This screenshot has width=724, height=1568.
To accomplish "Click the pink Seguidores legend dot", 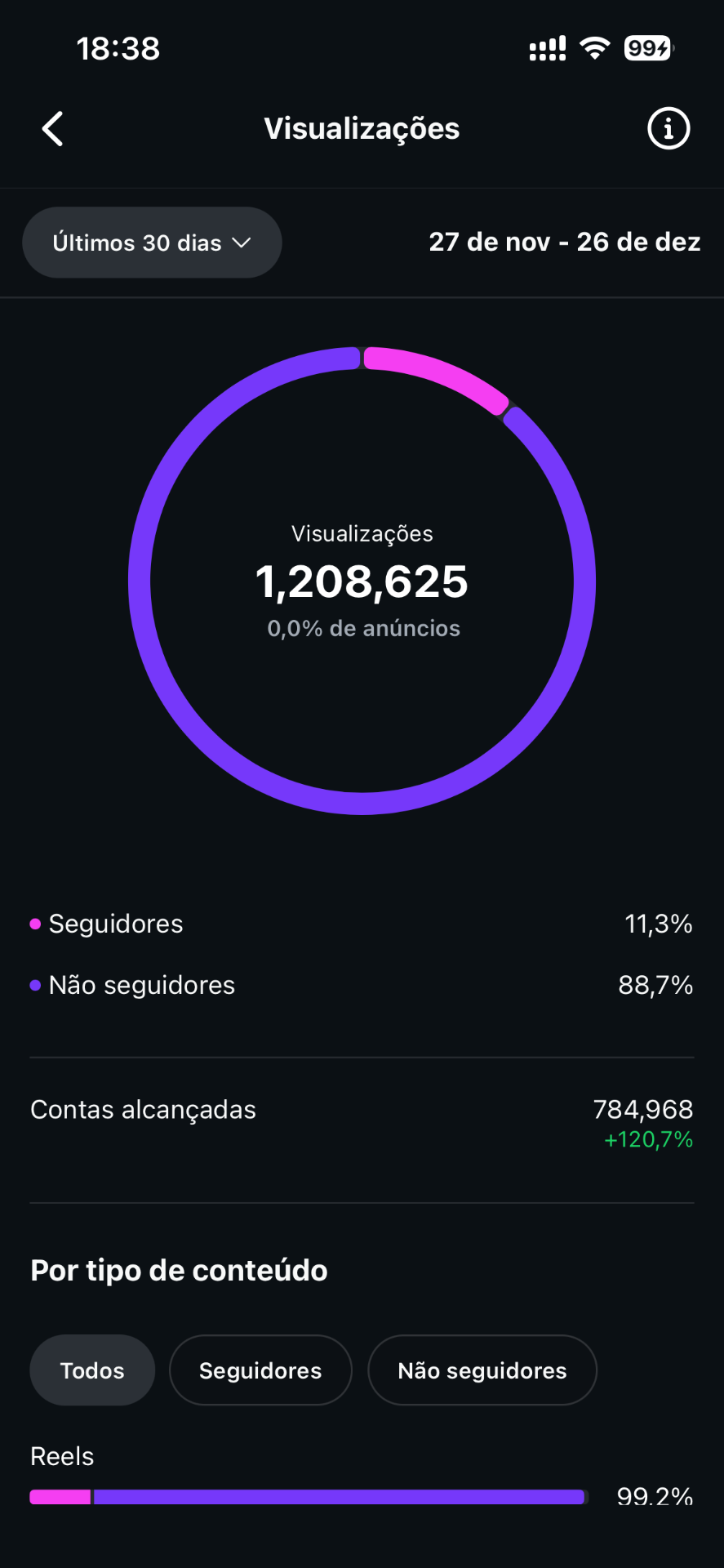I will (x=34, y=923).
